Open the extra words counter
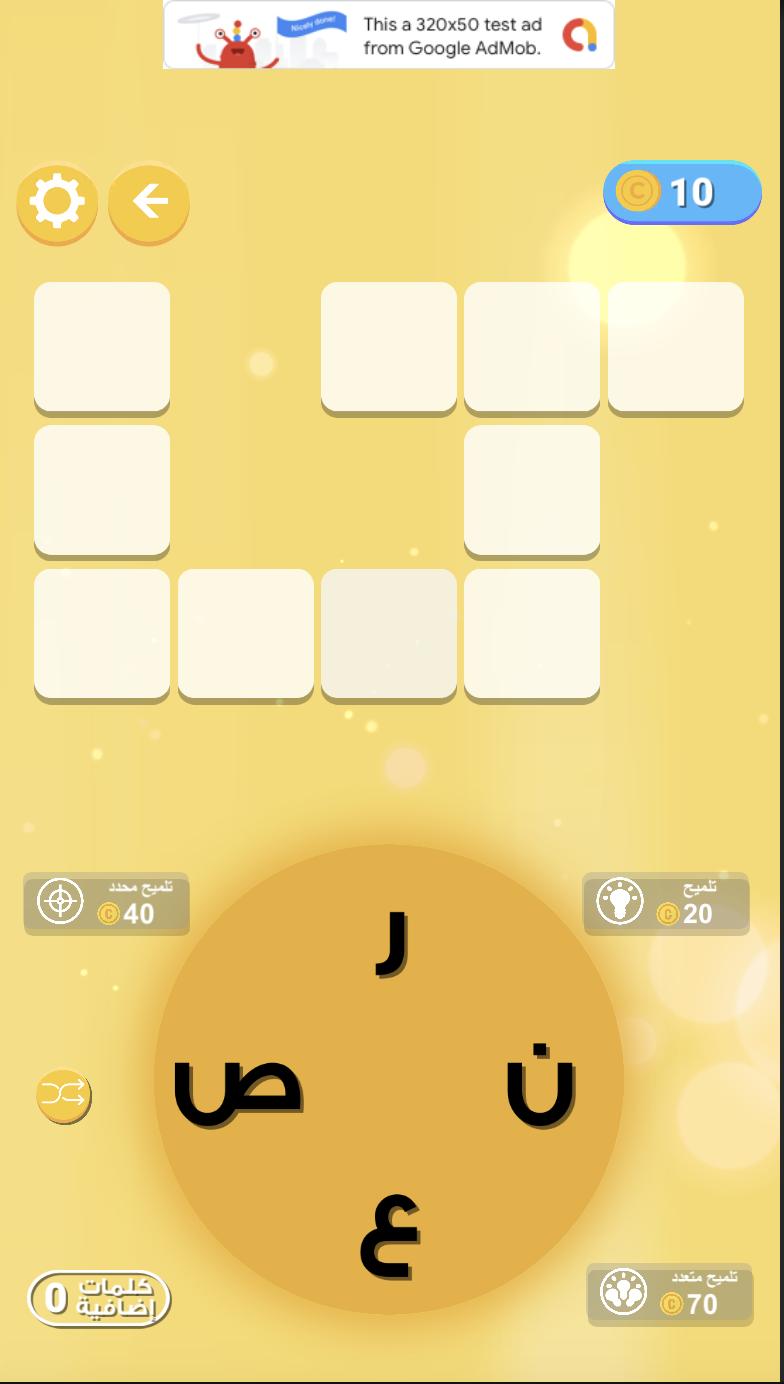The width and height of the screenshot is (784, 1384). [x=99, y=1299]
